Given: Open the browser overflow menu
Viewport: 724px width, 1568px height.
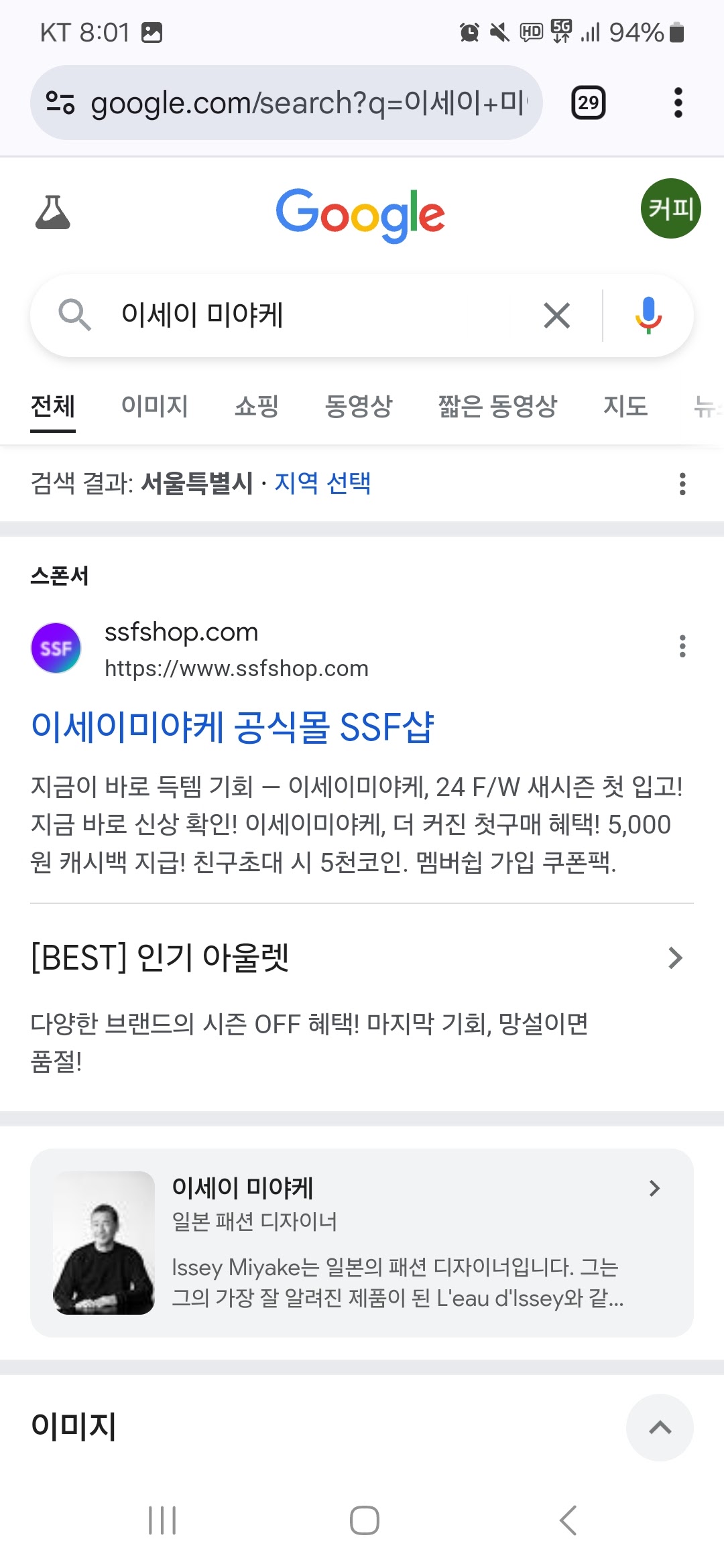Looking at the screenshot, I should coord(677,102).
